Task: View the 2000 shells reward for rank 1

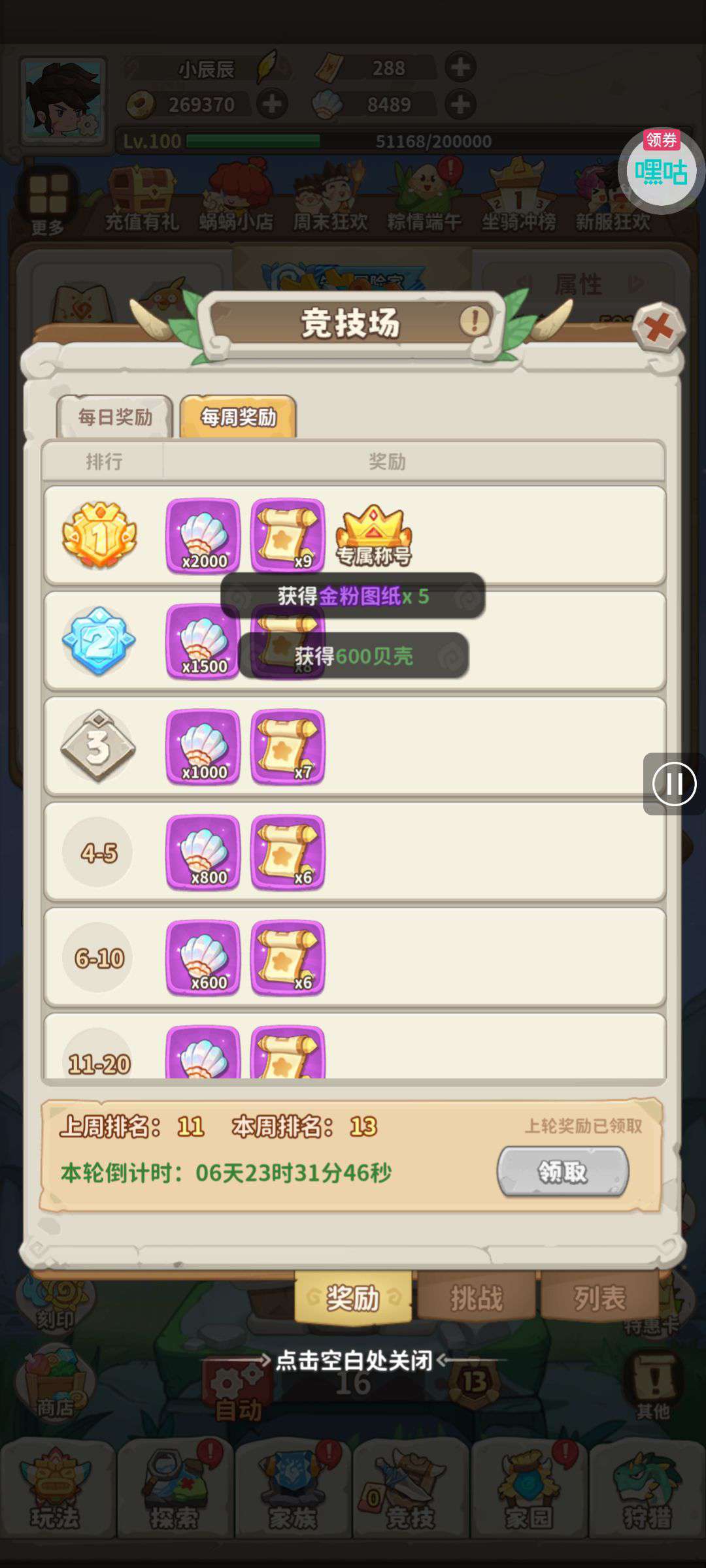Action: point(203,536)
